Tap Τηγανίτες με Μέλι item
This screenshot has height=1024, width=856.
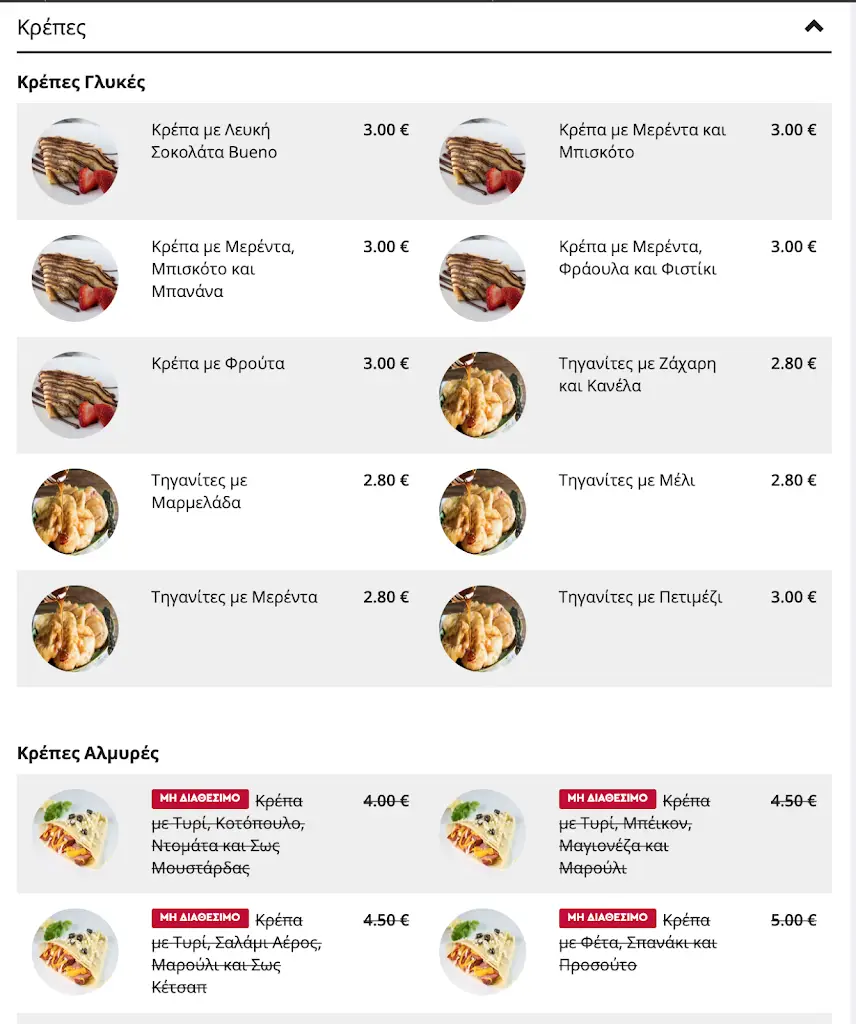pos(626,481)
